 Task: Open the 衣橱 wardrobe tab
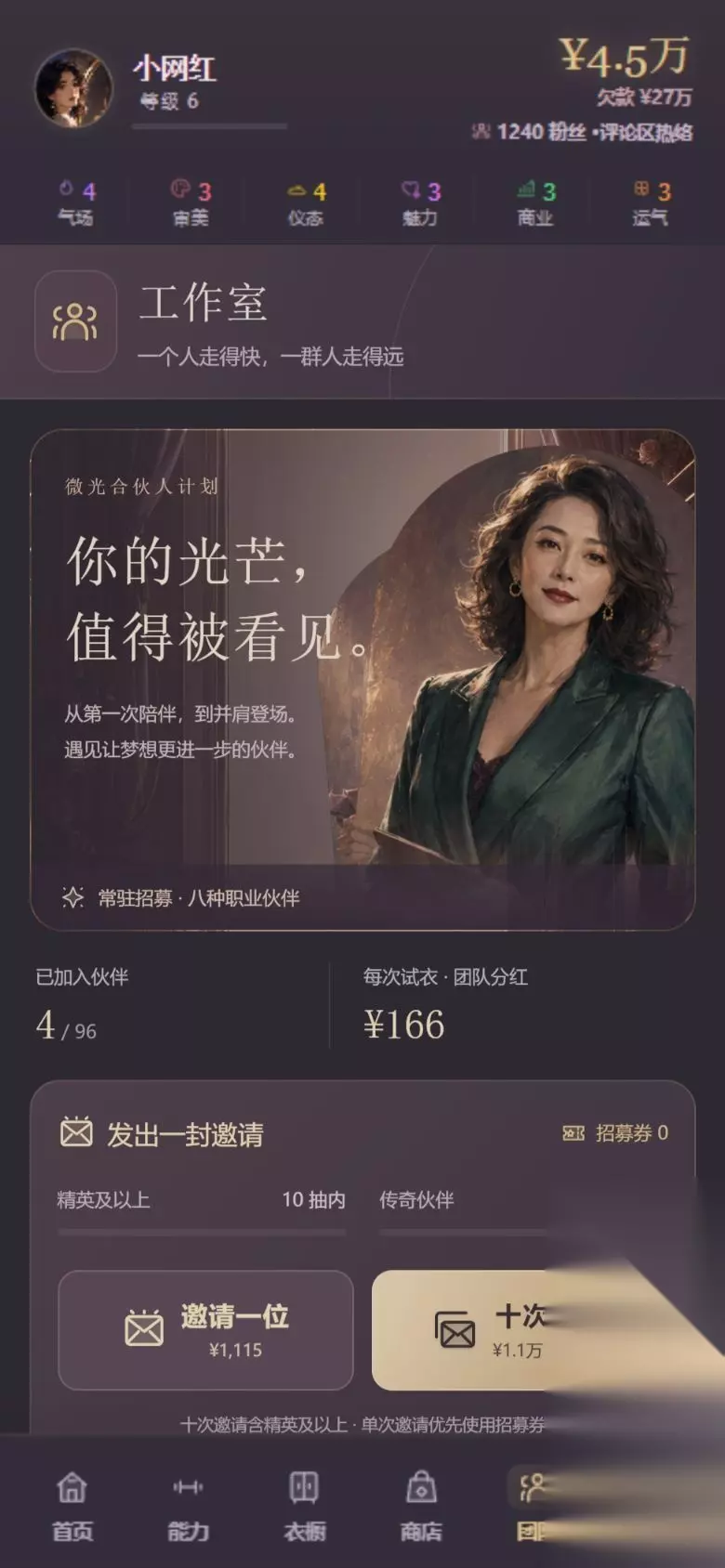(x=304, y=1506)
